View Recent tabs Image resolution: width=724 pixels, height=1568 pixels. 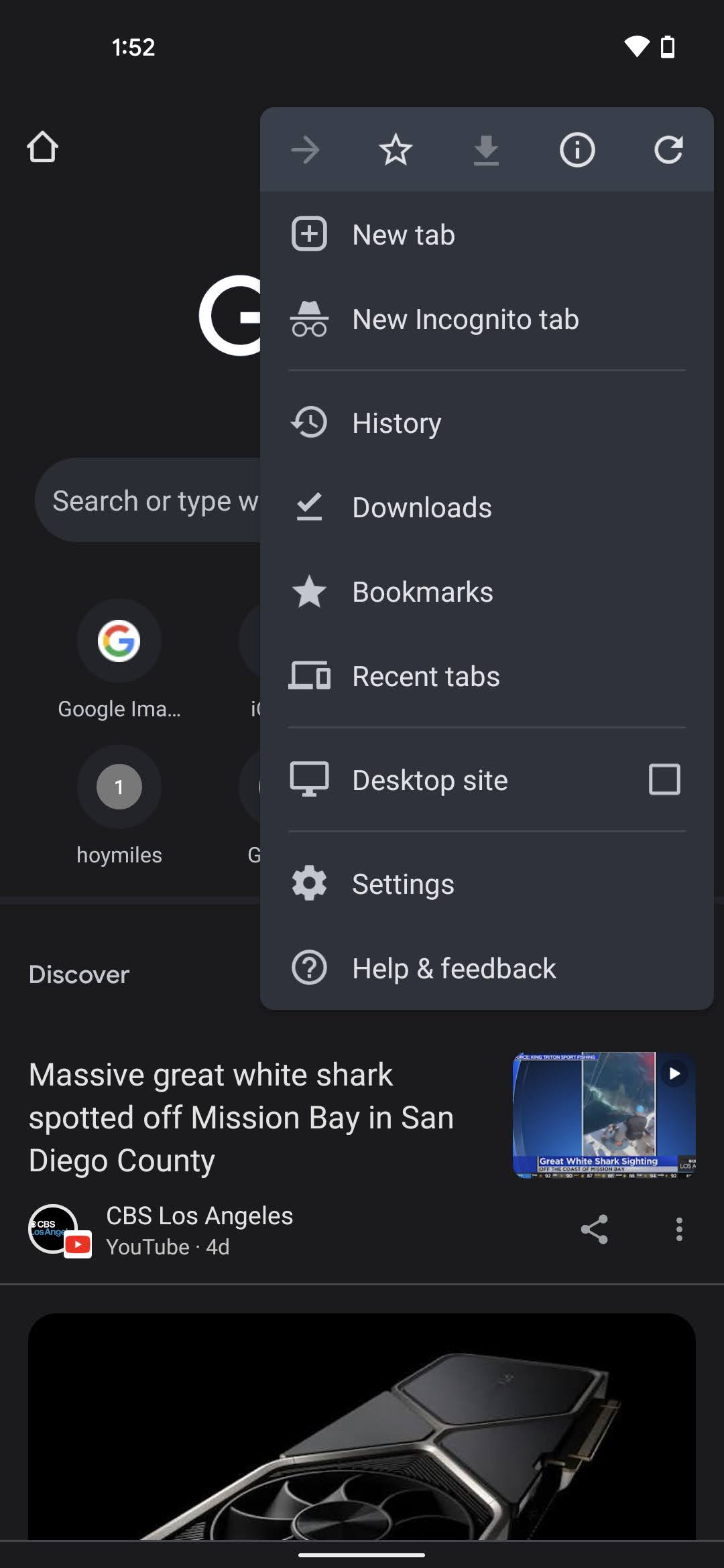426,676
